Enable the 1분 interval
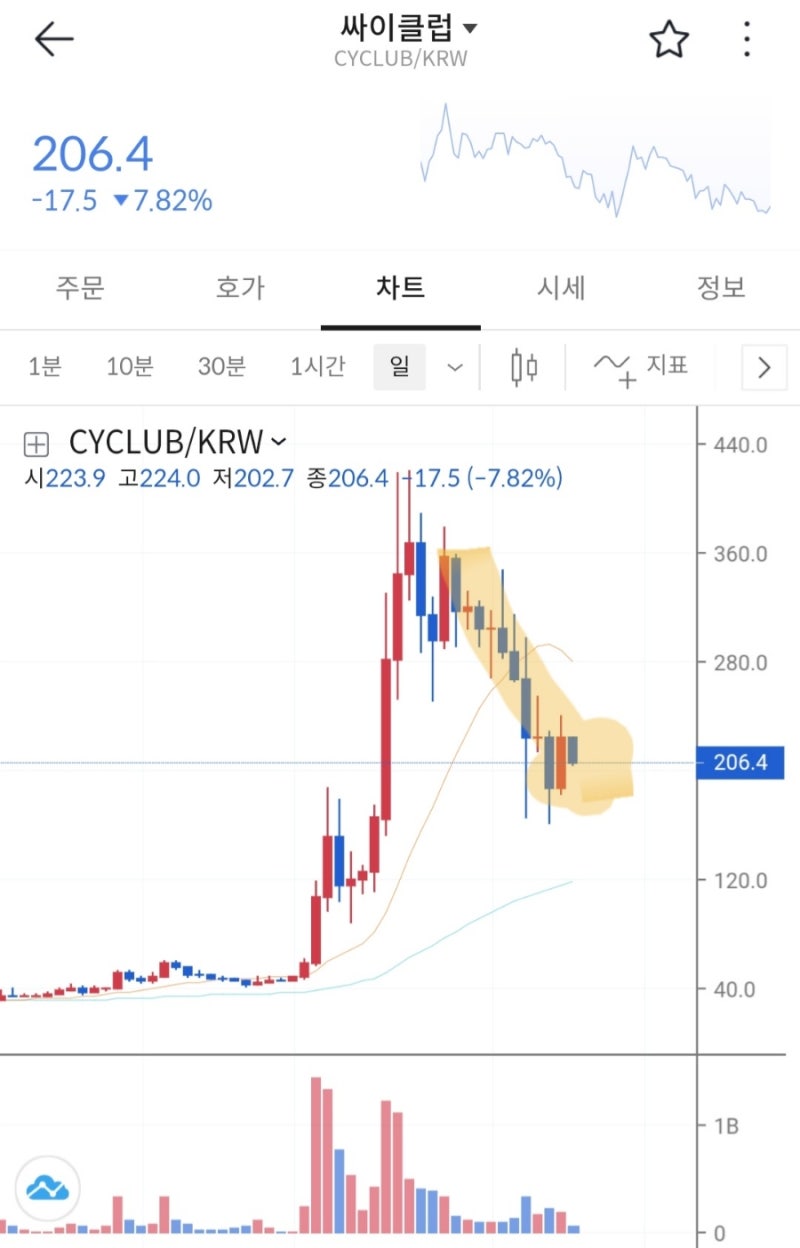This screenshot has height=1248, width=800. 44,367
